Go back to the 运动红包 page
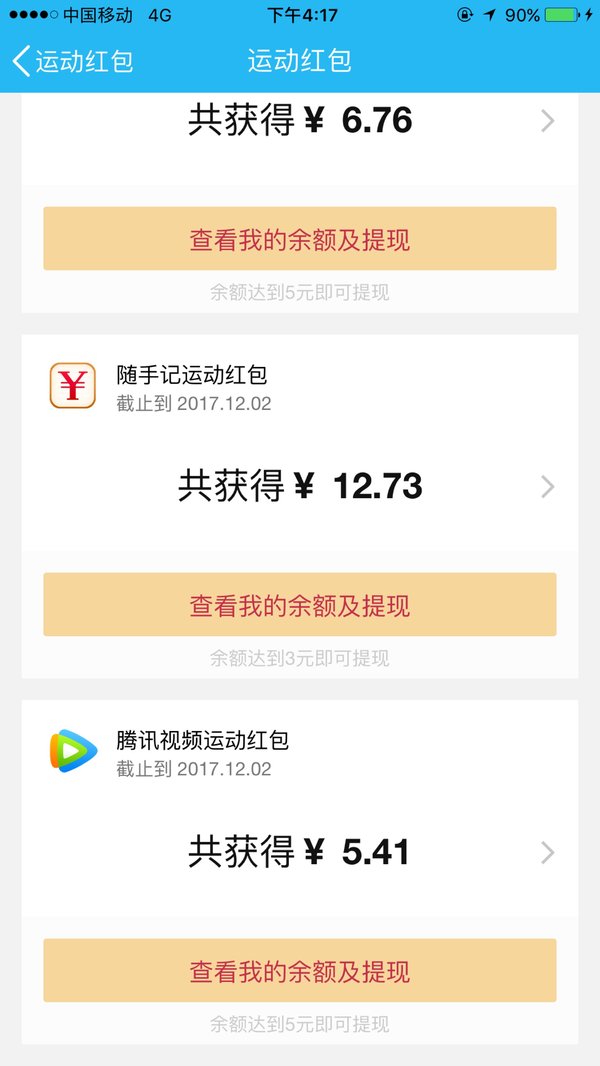 [x=73, y=61]
